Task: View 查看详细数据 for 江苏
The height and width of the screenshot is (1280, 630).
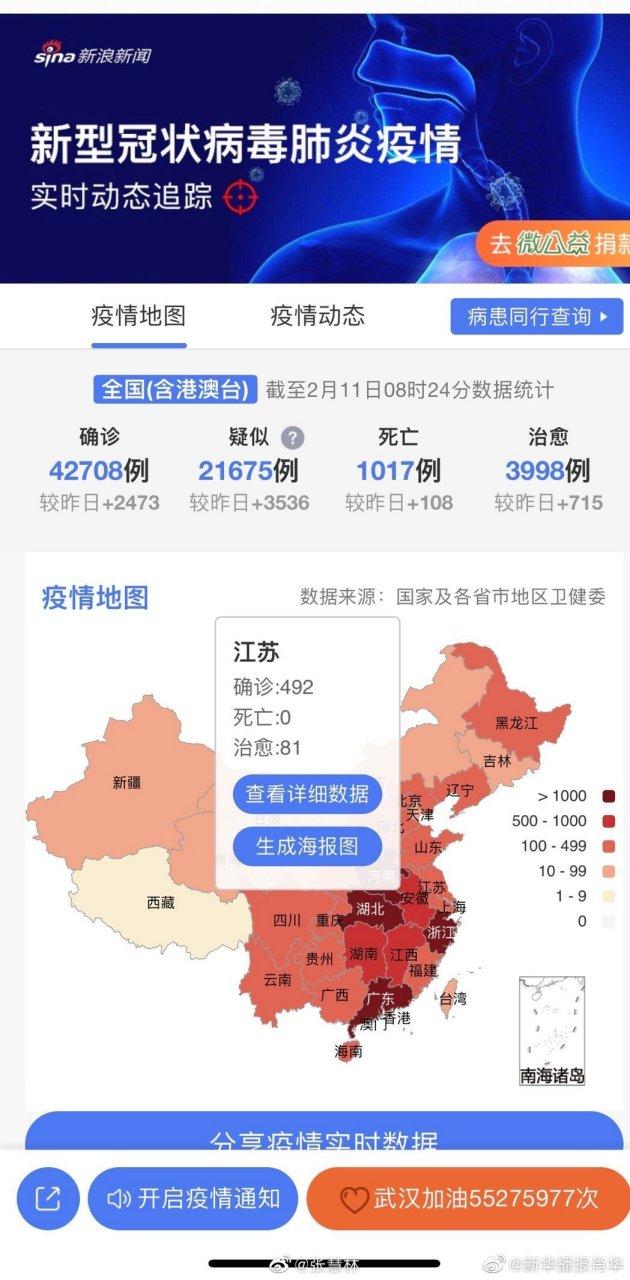Action: [308, 794]
